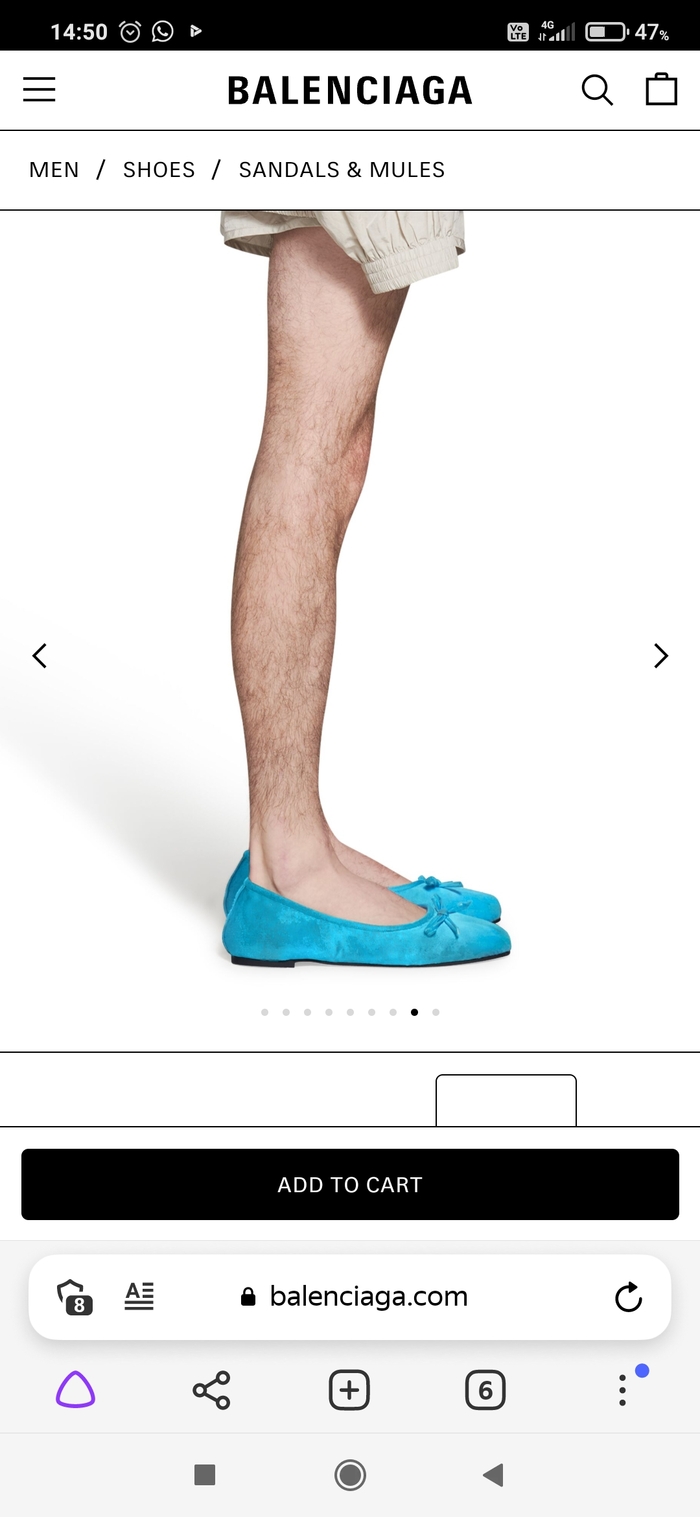
Task: Go to the system home screen
Action: coord(350,1475)
